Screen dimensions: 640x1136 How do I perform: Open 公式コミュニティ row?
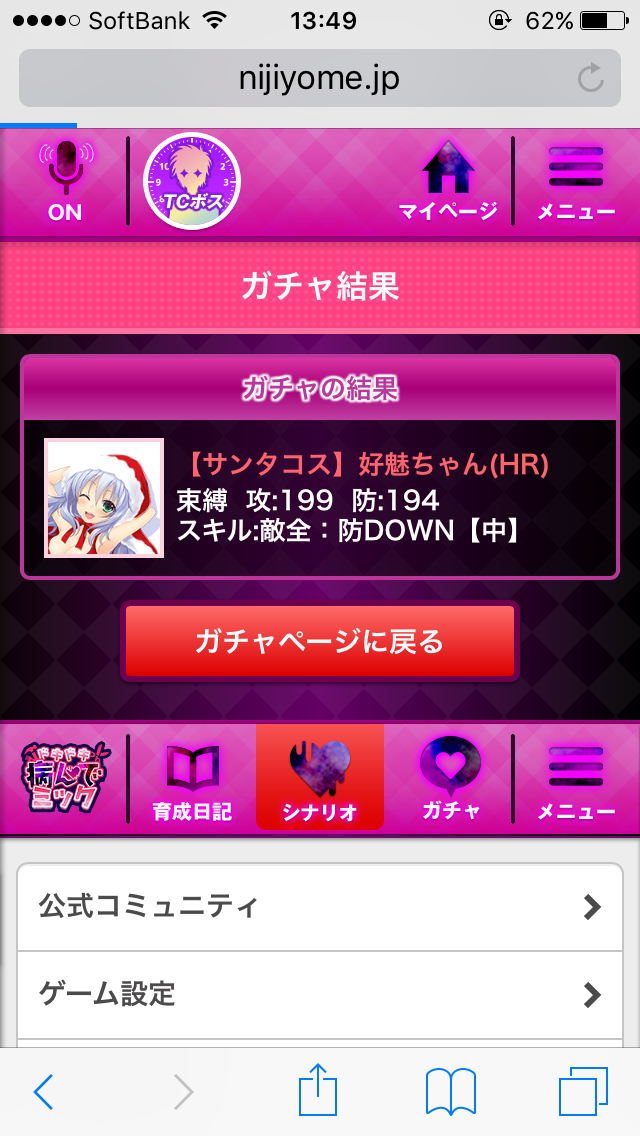(x=319, y=907)
